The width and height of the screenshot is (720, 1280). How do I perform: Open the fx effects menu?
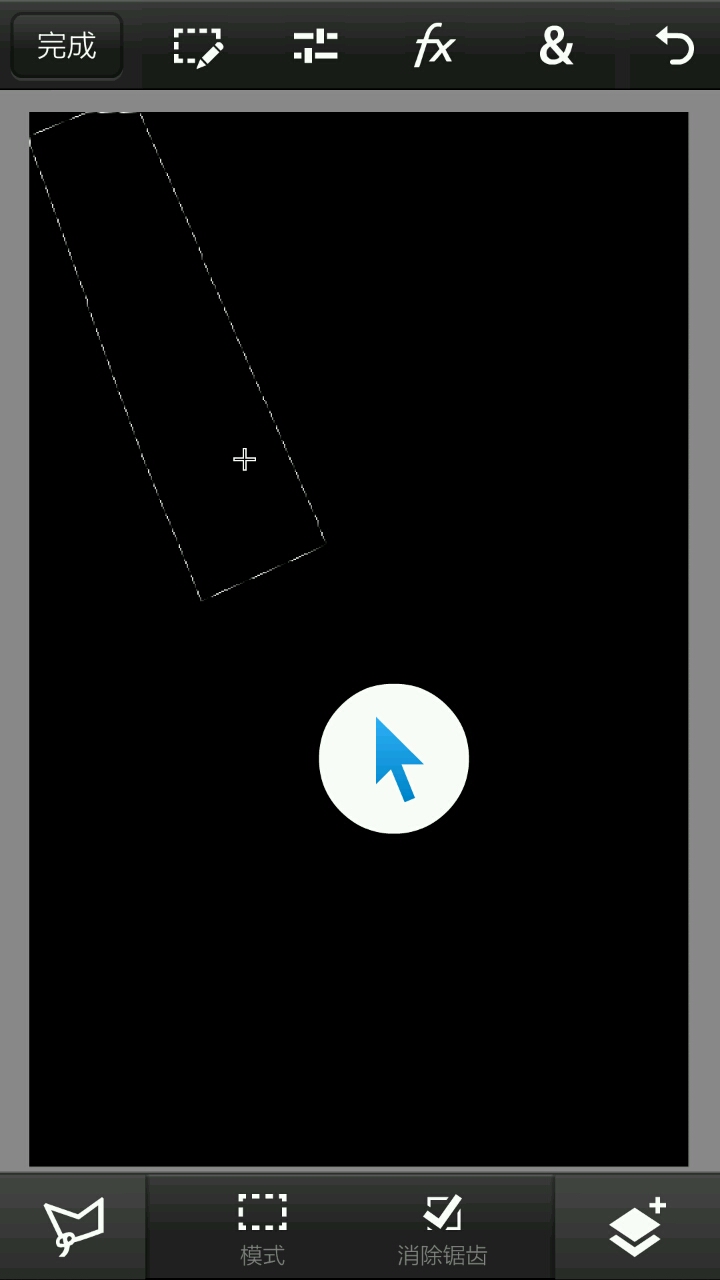coord(435,46)
